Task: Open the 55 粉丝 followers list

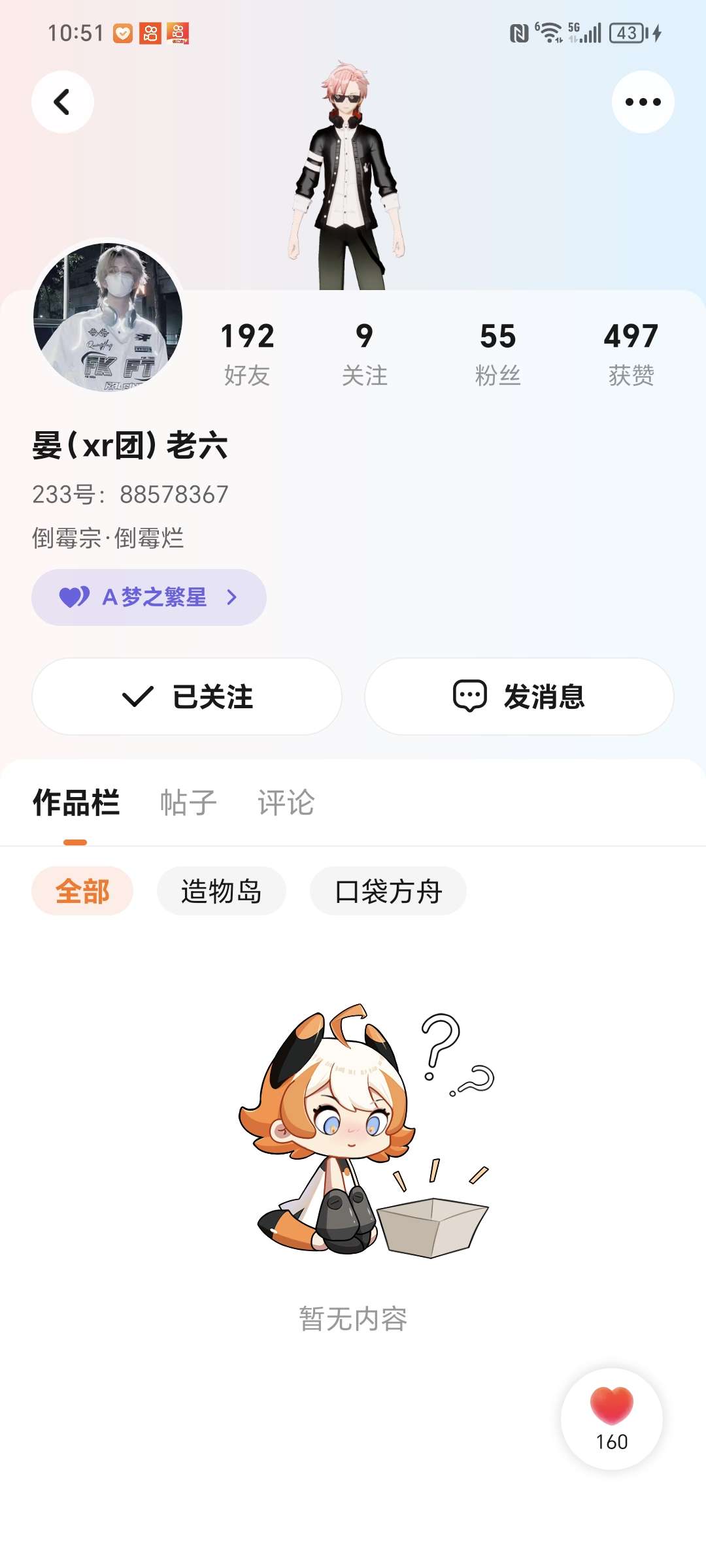Action: (498, 354)
